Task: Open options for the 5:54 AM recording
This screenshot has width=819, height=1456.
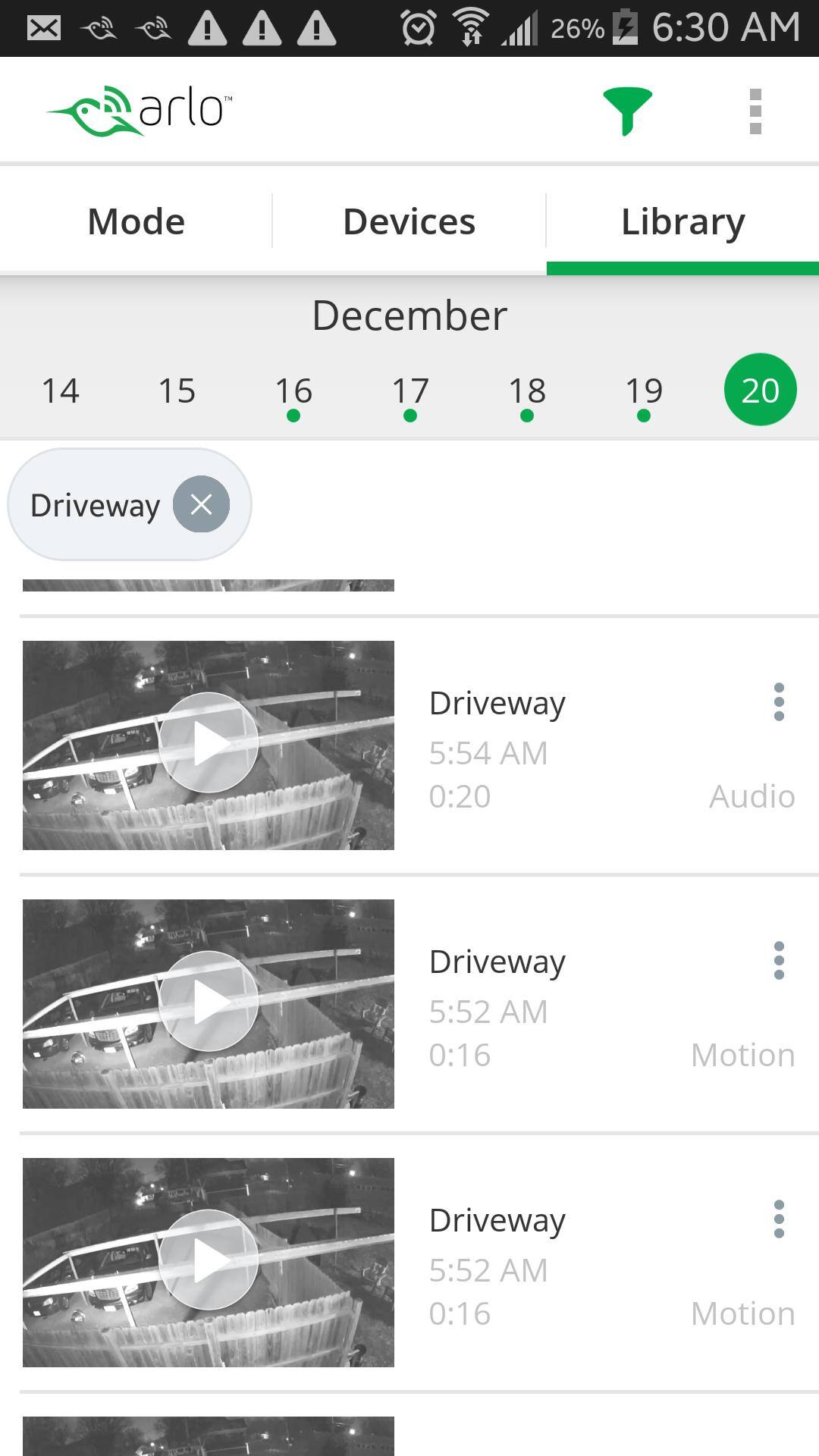Action: (x=778, y=702)
